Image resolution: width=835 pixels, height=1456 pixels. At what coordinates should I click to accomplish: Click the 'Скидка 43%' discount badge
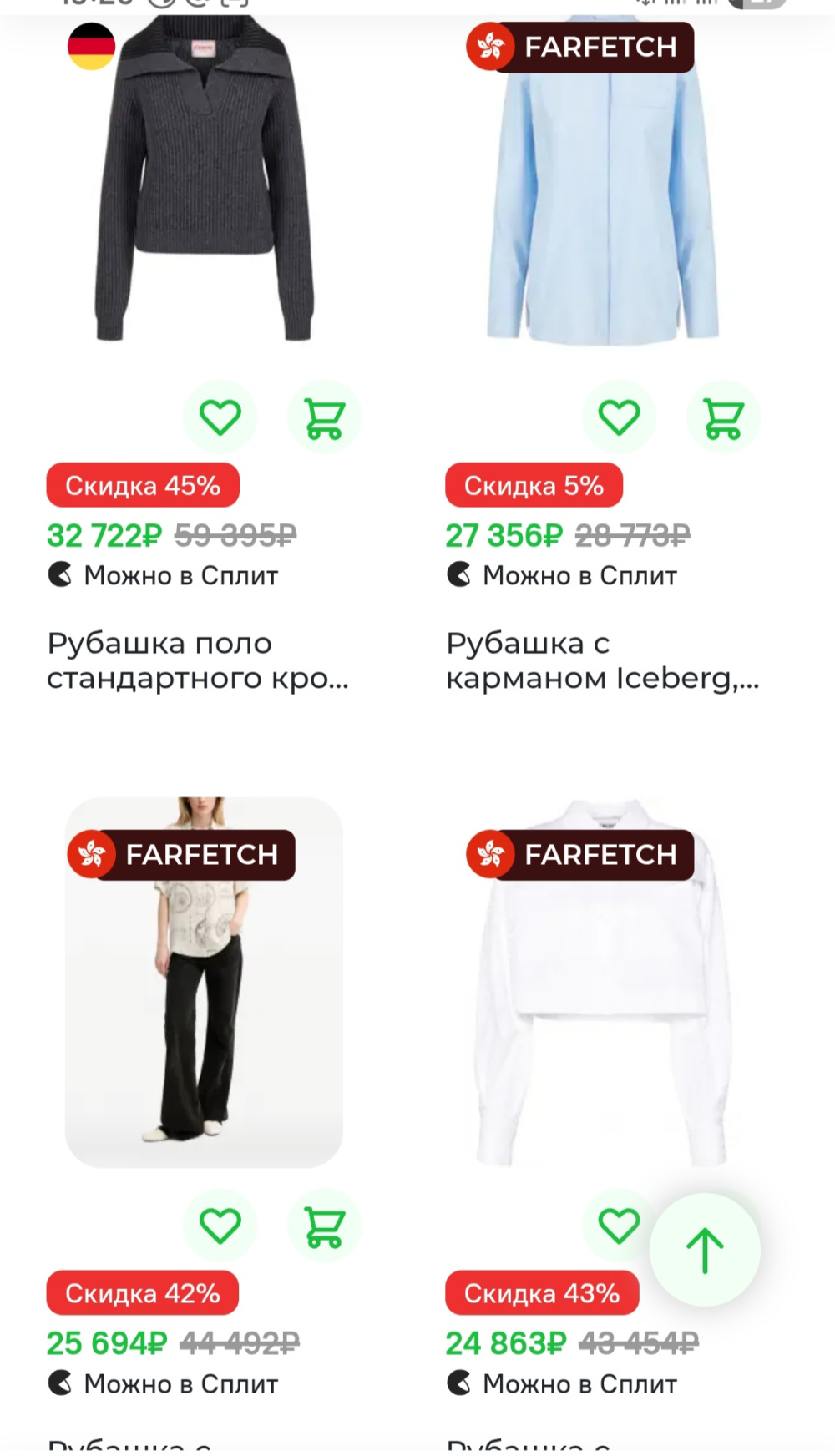coord(542,1292)
